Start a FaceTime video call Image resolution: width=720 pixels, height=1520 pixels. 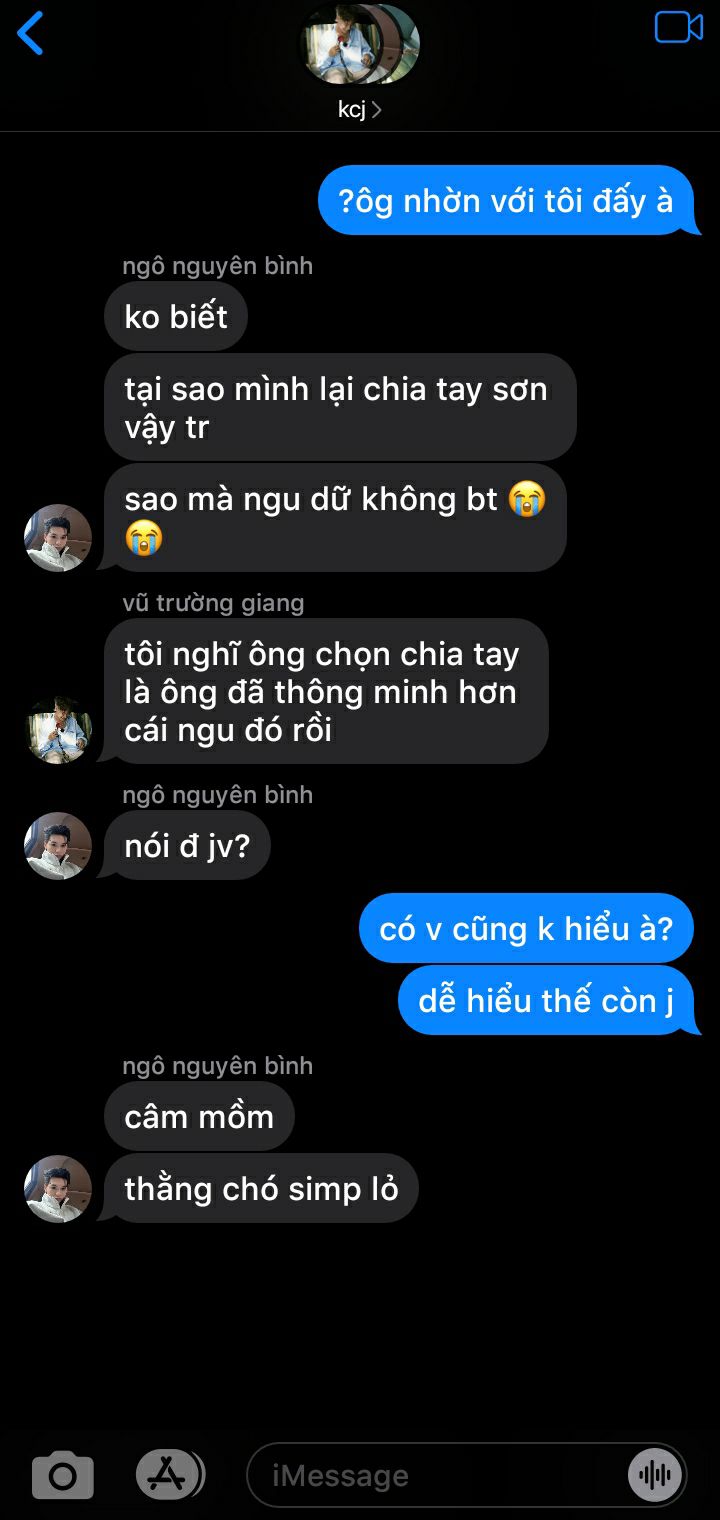(x=678, y=28)
